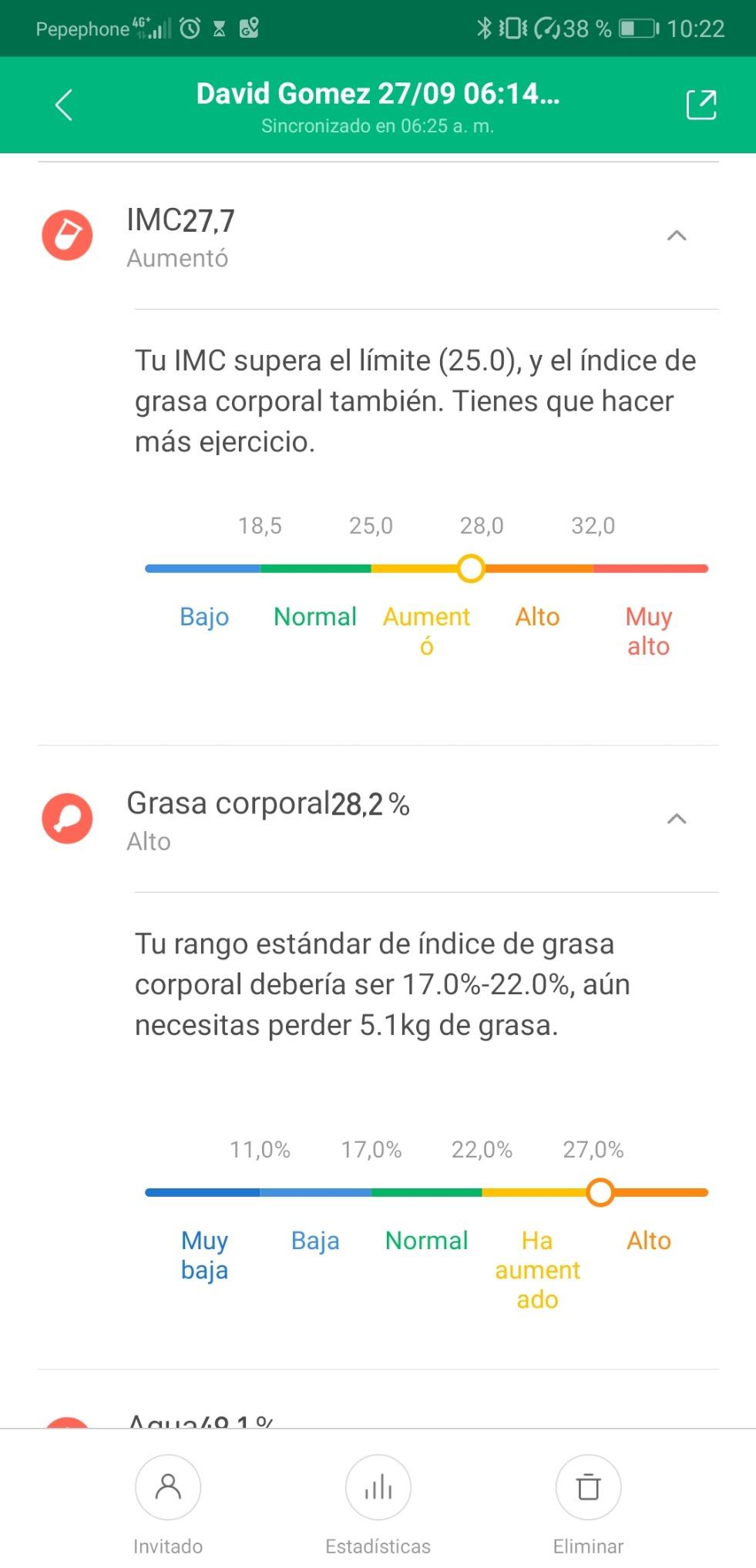This screenshot has width=756, height=1568.
Task: Open the Invitado option
Action: 168,1488
